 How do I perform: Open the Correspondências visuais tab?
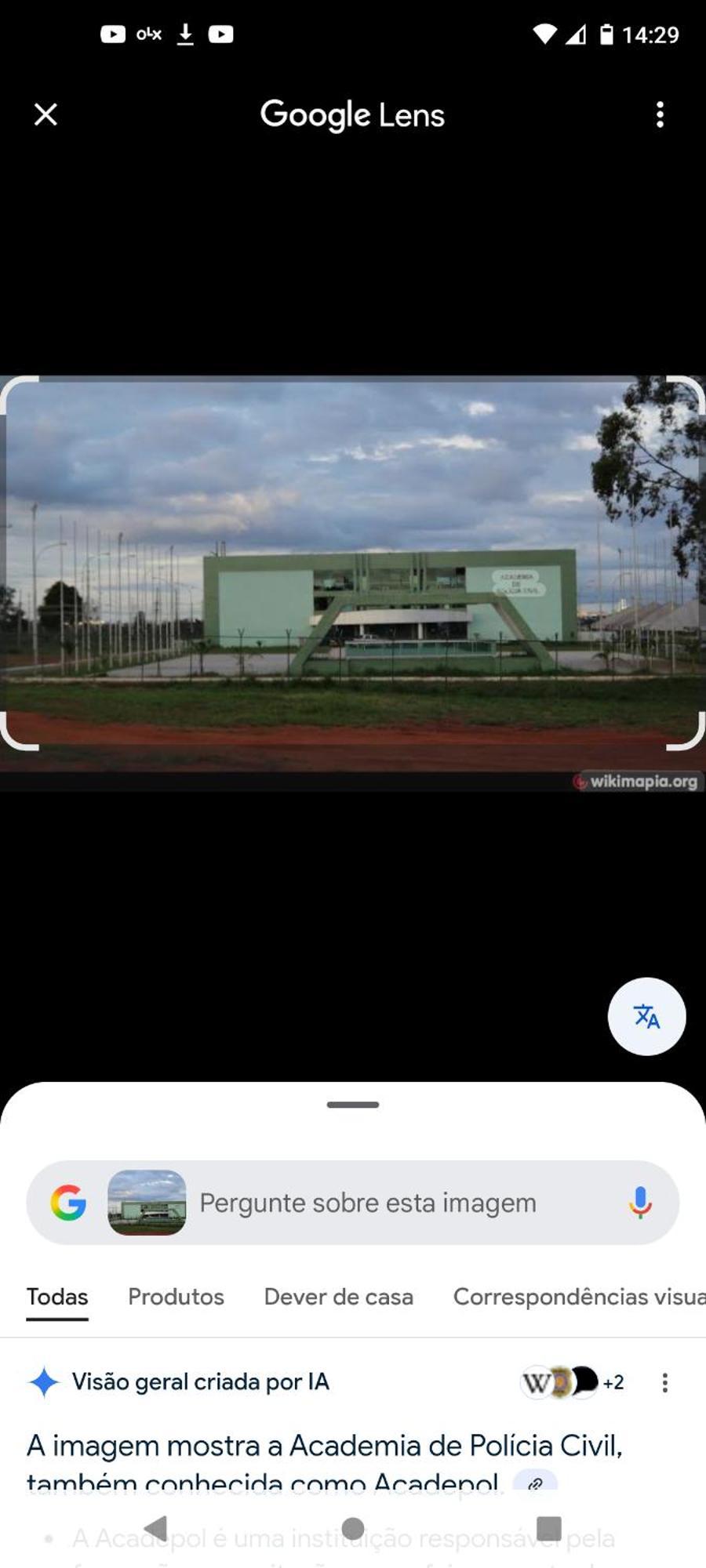coord(579,1297)
